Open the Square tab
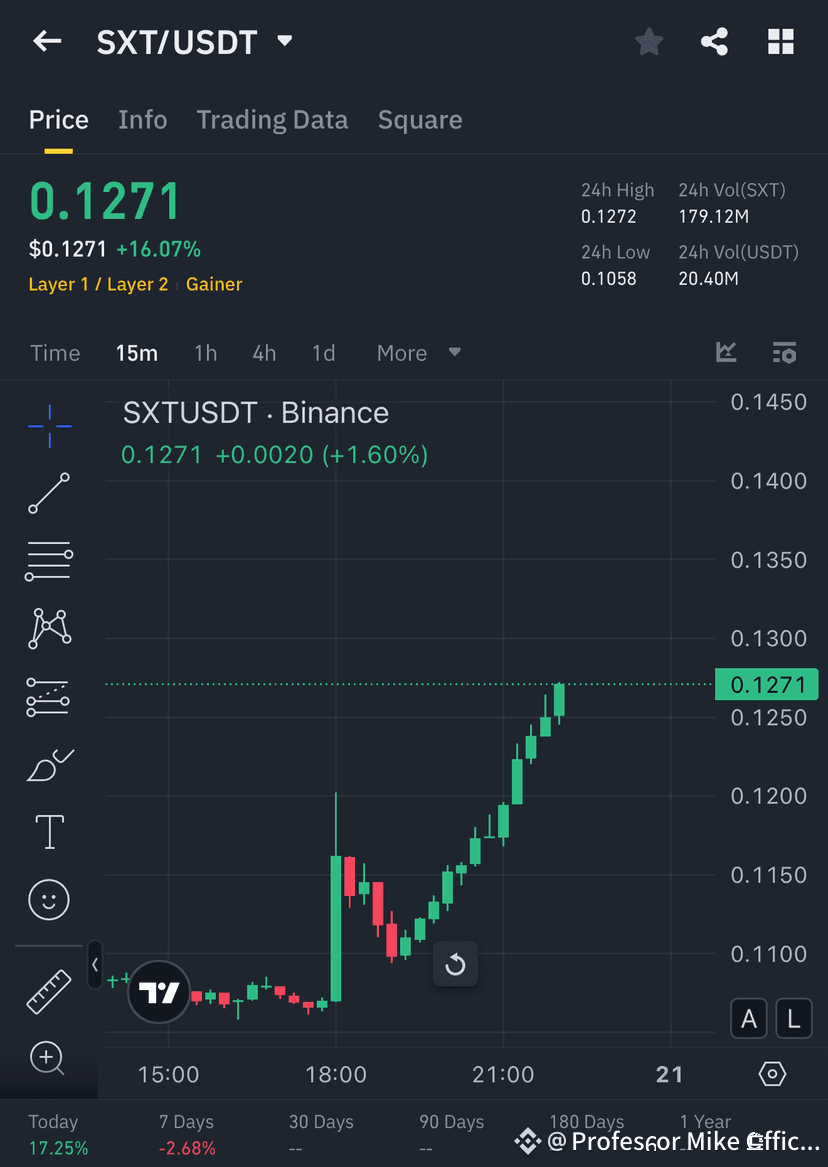The height and width of the screenshot is (1167, 828). (420, 119)
